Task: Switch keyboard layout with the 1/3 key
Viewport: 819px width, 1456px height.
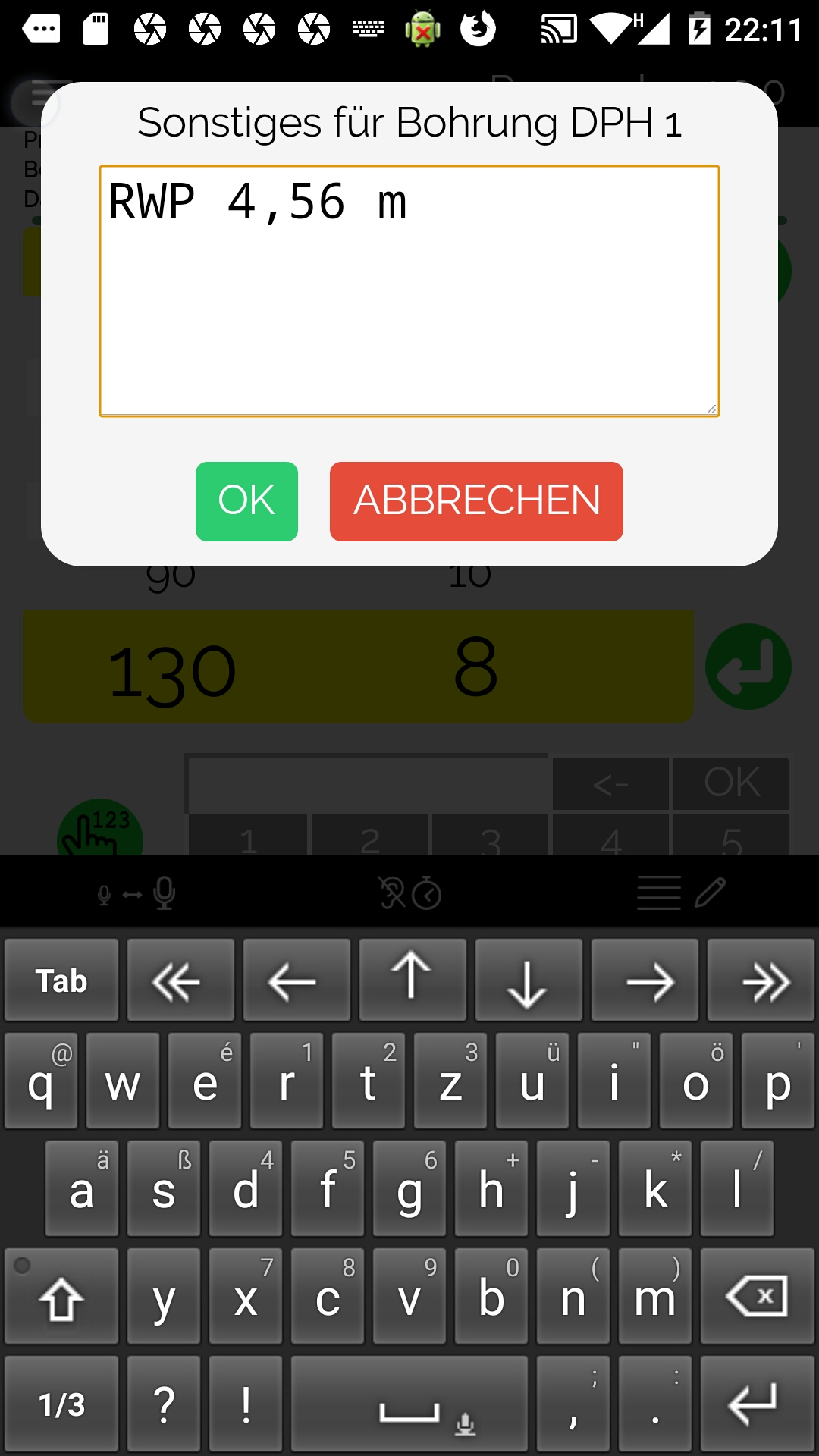Action: click(x=61, y=1404)
